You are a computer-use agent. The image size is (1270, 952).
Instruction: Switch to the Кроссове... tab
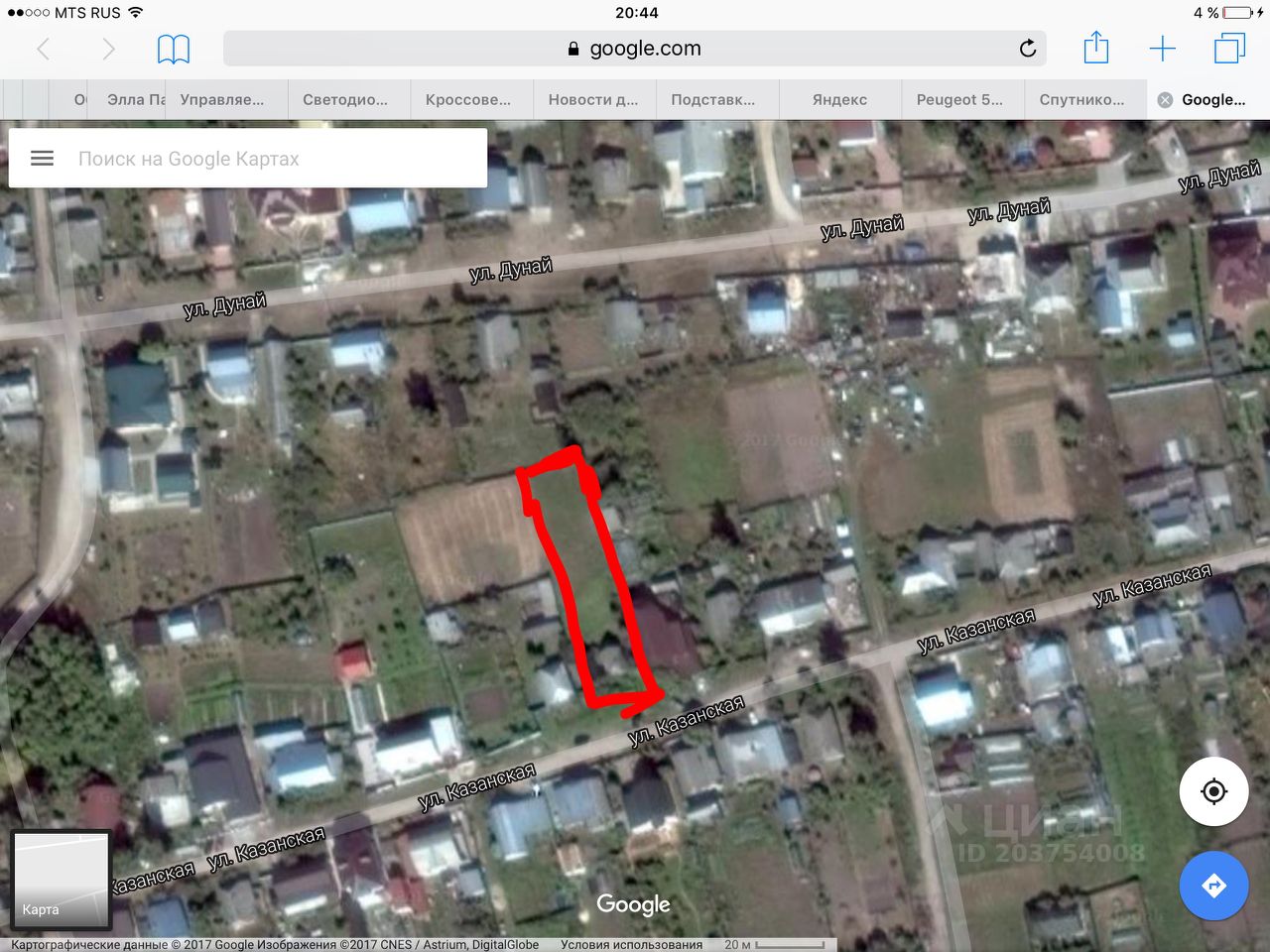pyautogui.click(x=467, y=99)
